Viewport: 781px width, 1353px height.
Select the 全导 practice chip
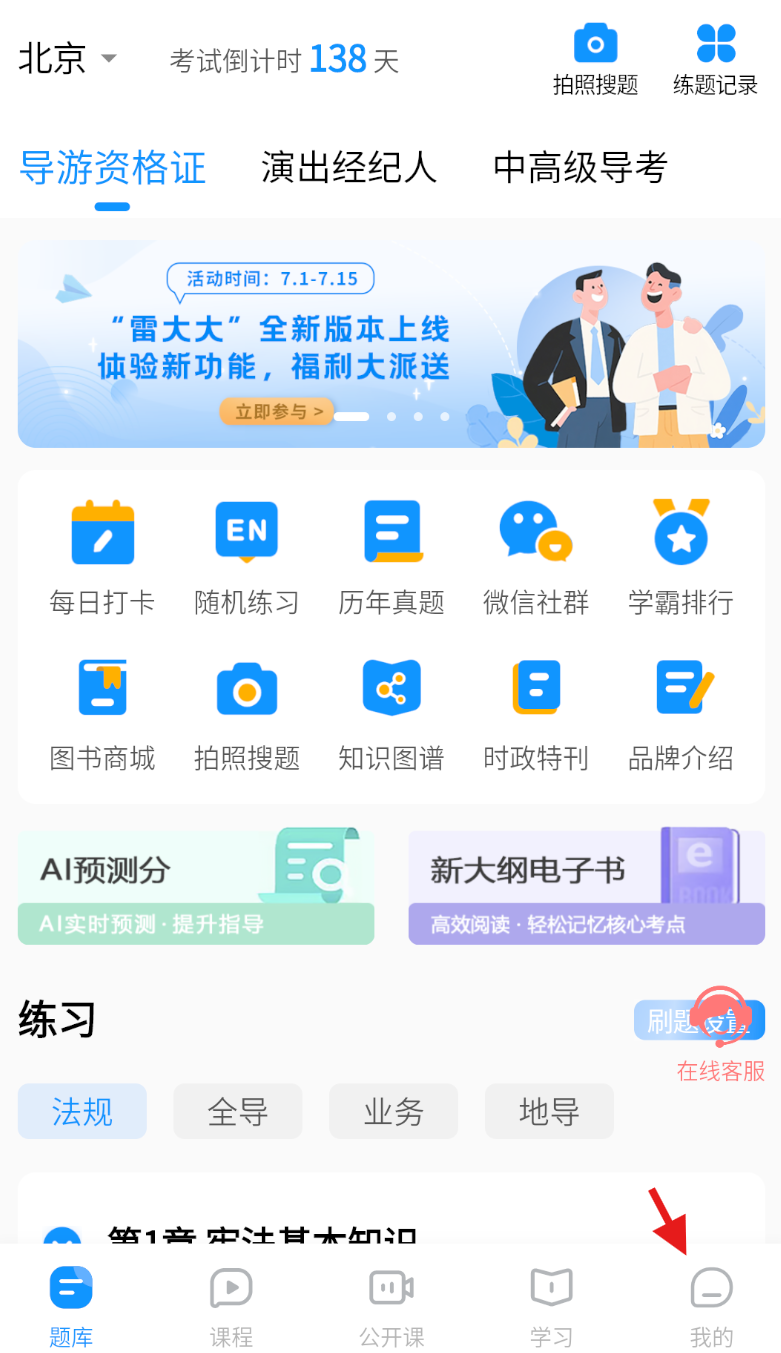(238, 1111)
